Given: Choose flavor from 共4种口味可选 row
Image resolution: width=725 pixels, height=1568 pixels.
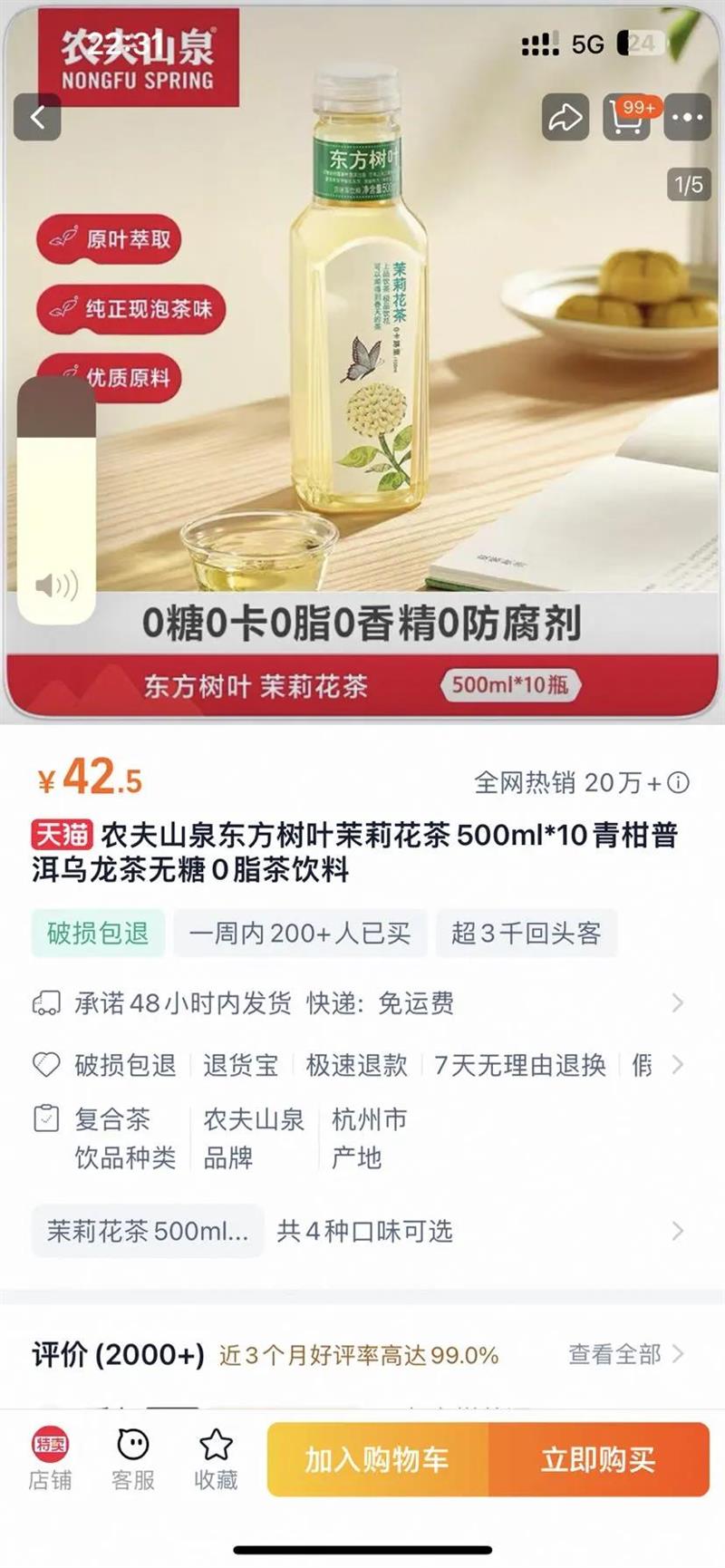Looking at the screenshot, I should pyautogui.click(x=362, y=1231).
